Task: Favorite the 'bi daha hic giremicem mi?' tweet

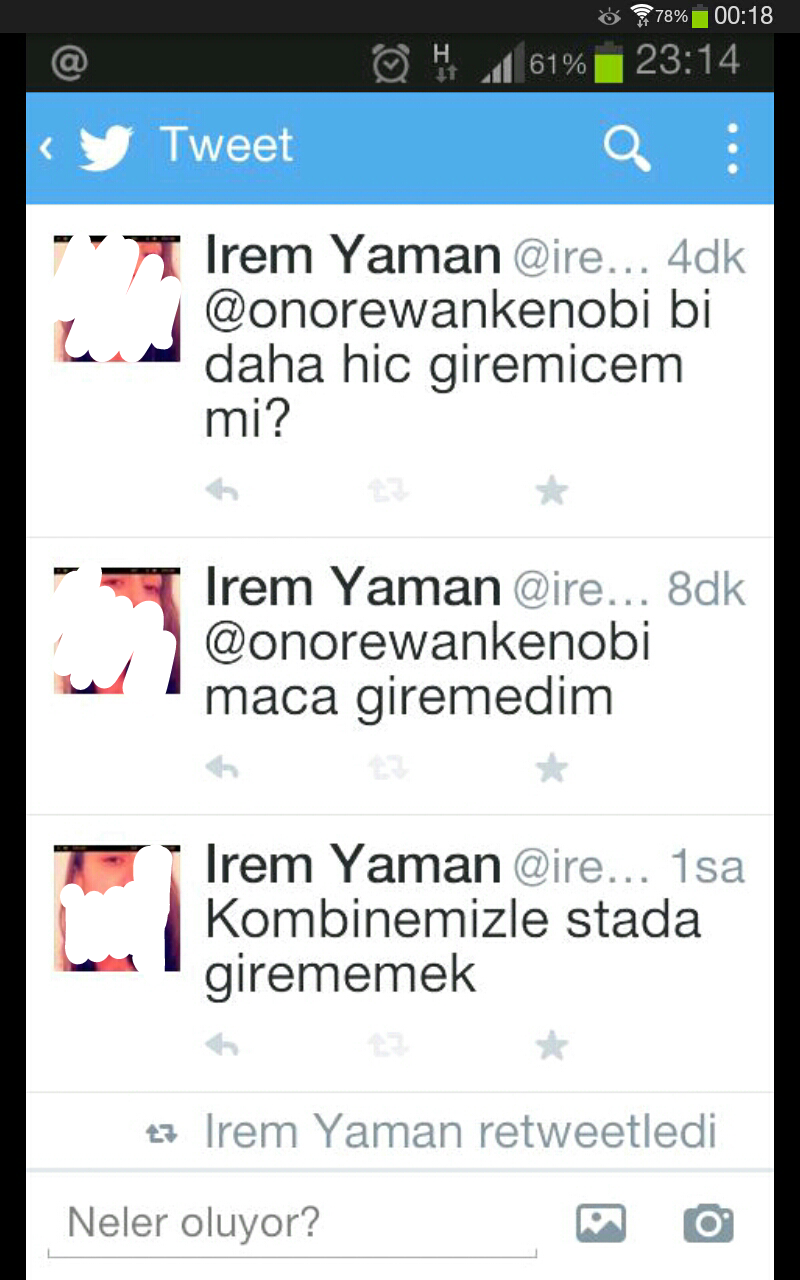Action: [551, 490]
